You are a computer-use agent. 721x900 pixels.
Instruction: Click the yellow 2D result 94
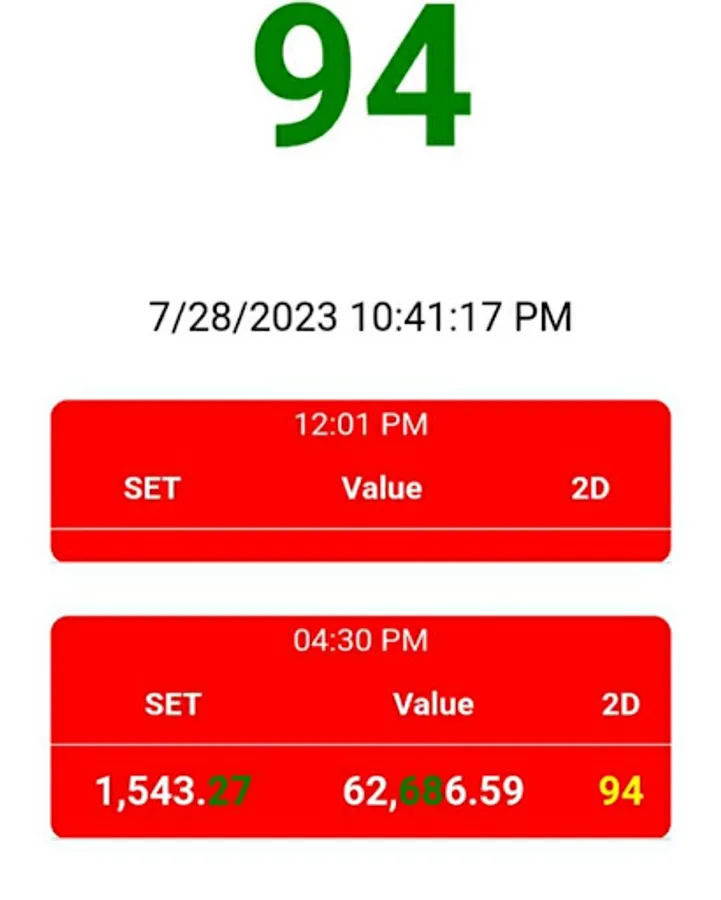pos(618,789)
